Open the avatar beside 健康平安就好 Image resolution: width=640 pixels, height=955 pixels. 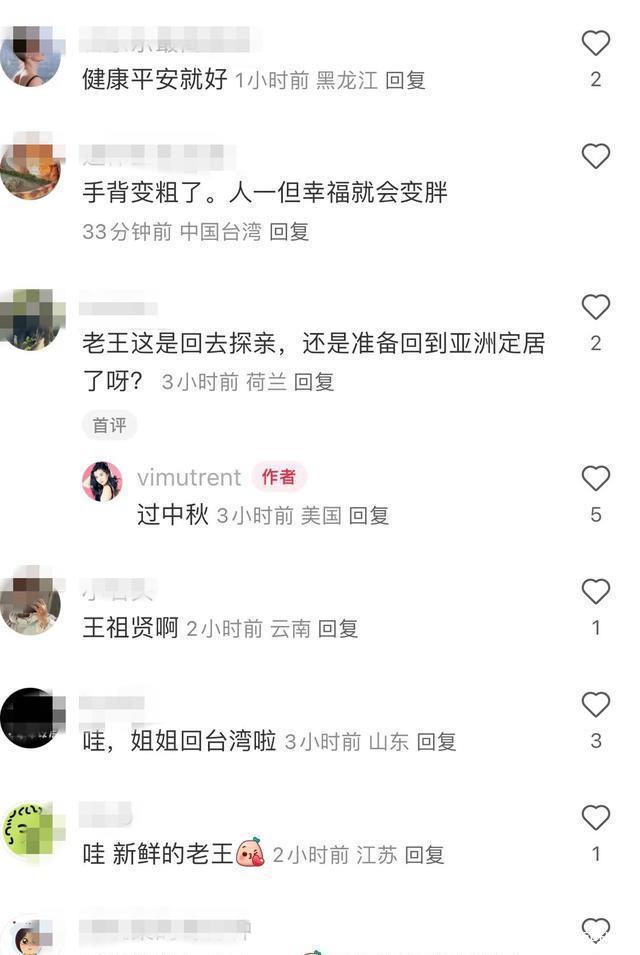pyautogui.click(x=30, y=57)
